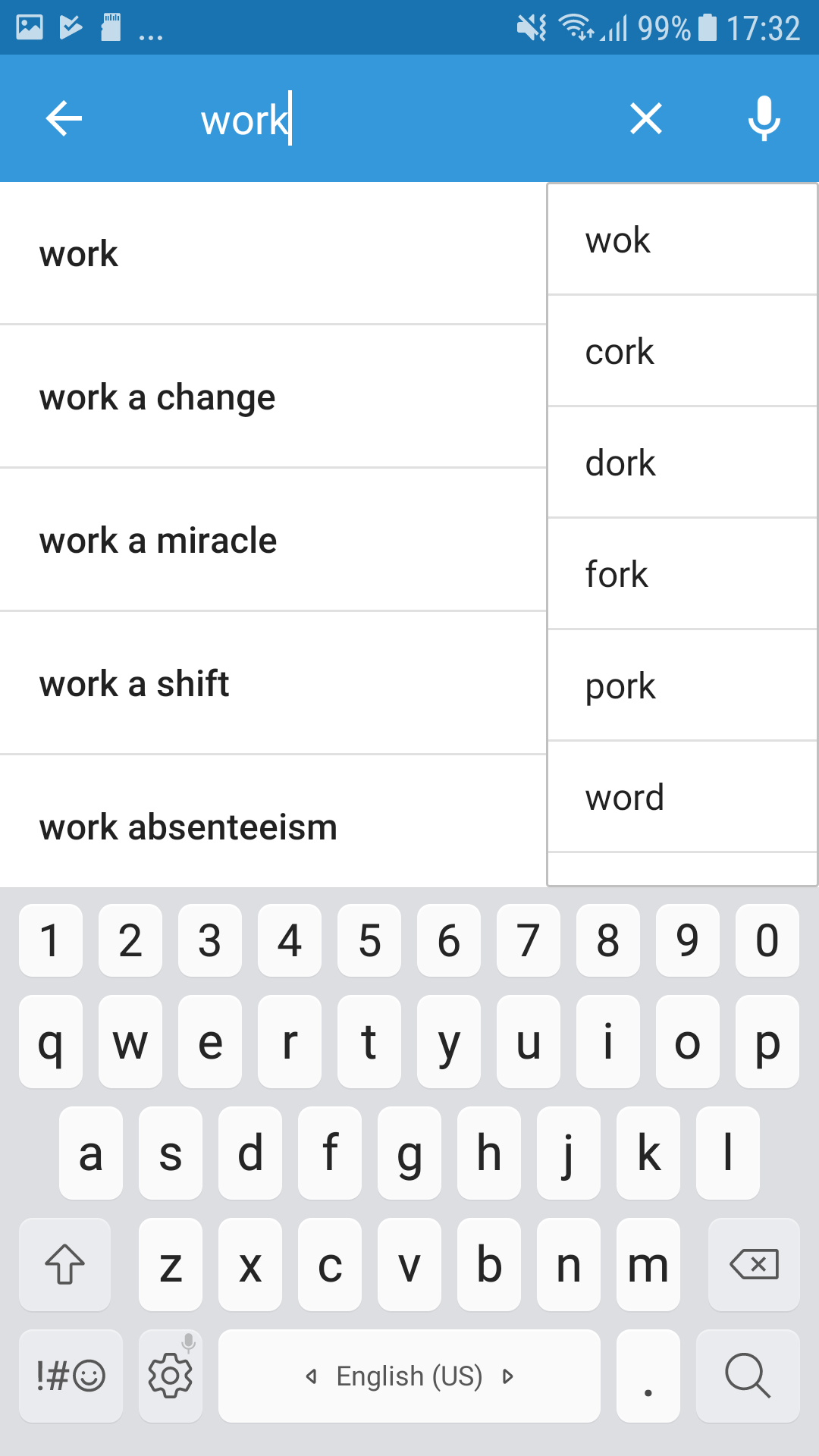Pick 'cork' from similar words
This screenshot has width=819, height=1456.
click(x=682, y=352)
